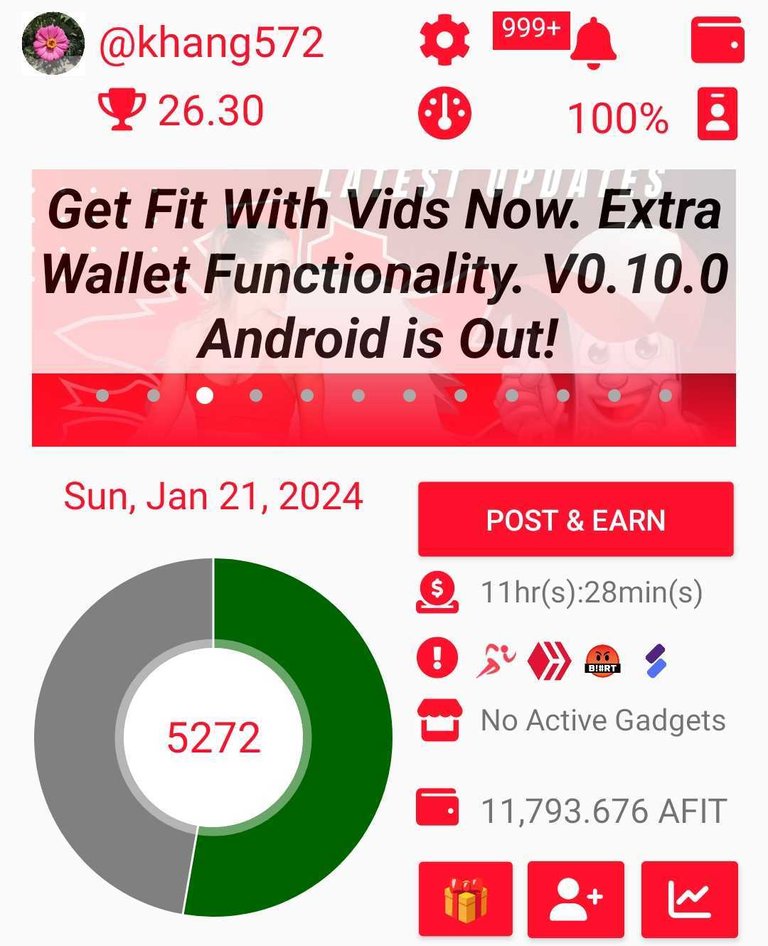Tap the 11,793.676 AFIT wallet balance
The width and height of the screenshot is (768, 946).
tap(603, 811)
